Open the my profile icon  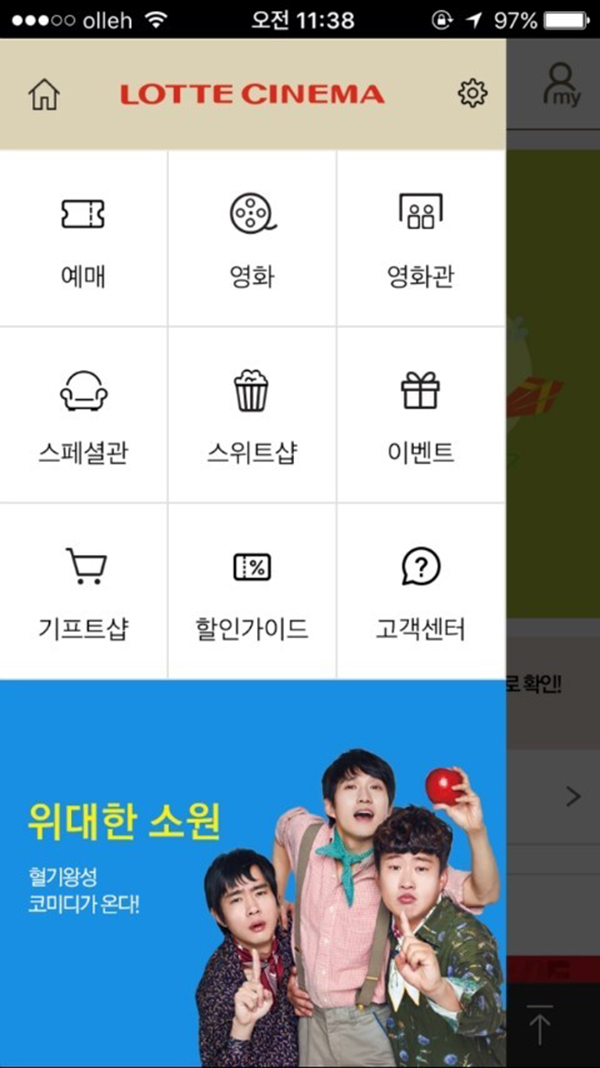tap(562, 85)
